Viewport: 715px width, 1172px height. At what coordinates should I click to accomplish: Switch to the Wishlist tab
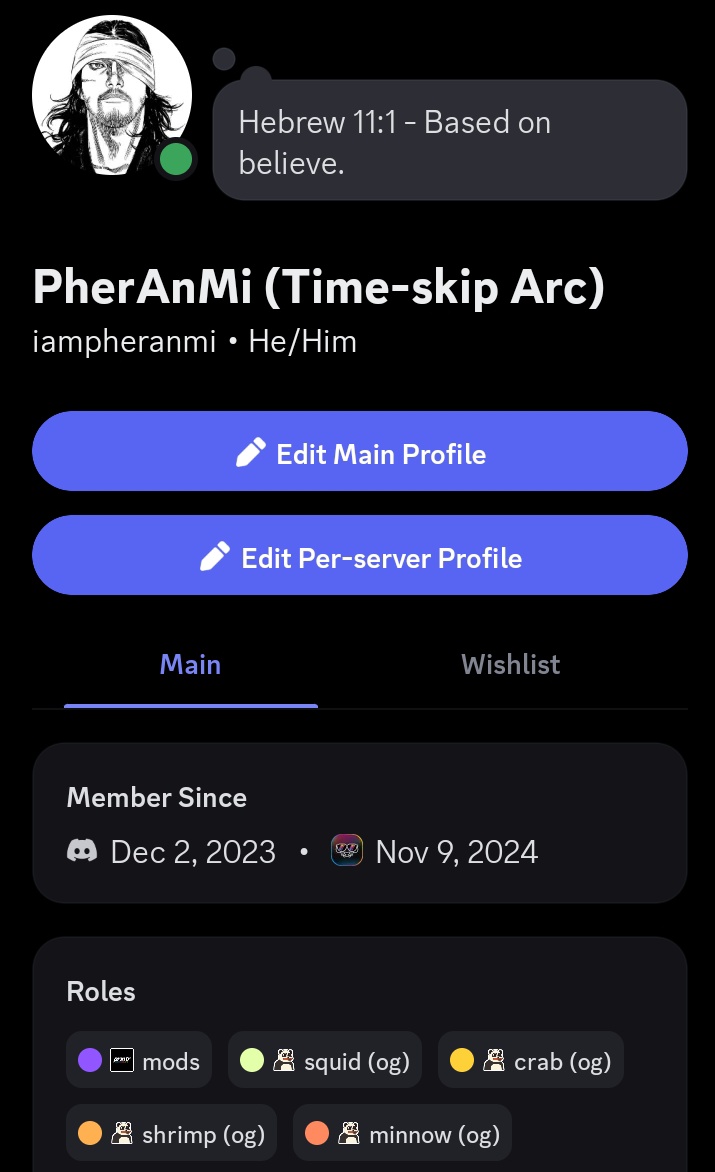click(510, 665)
